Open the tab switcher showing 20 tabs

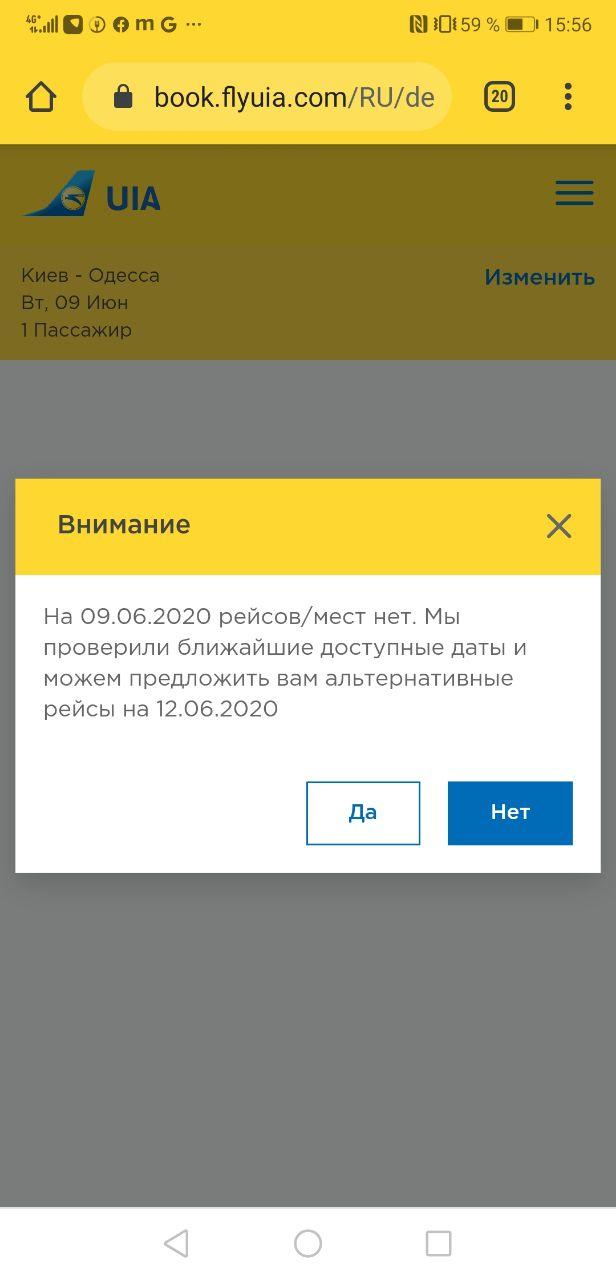click(499, 97)
